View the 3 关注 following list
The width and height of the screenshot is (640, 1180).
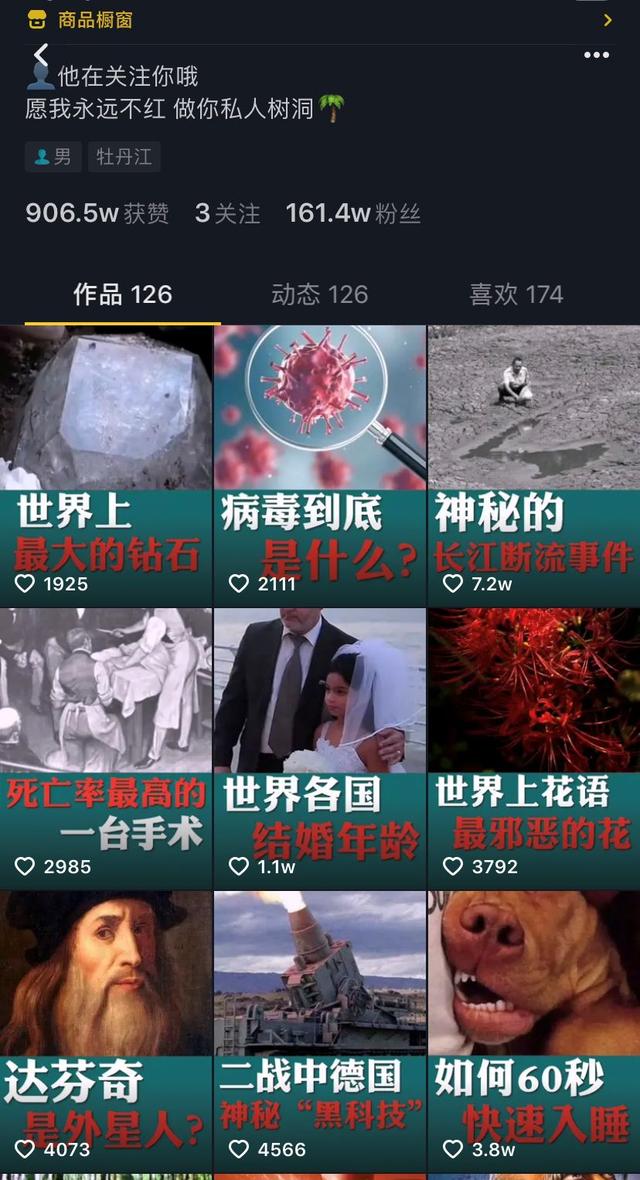(x=227, y=213)
